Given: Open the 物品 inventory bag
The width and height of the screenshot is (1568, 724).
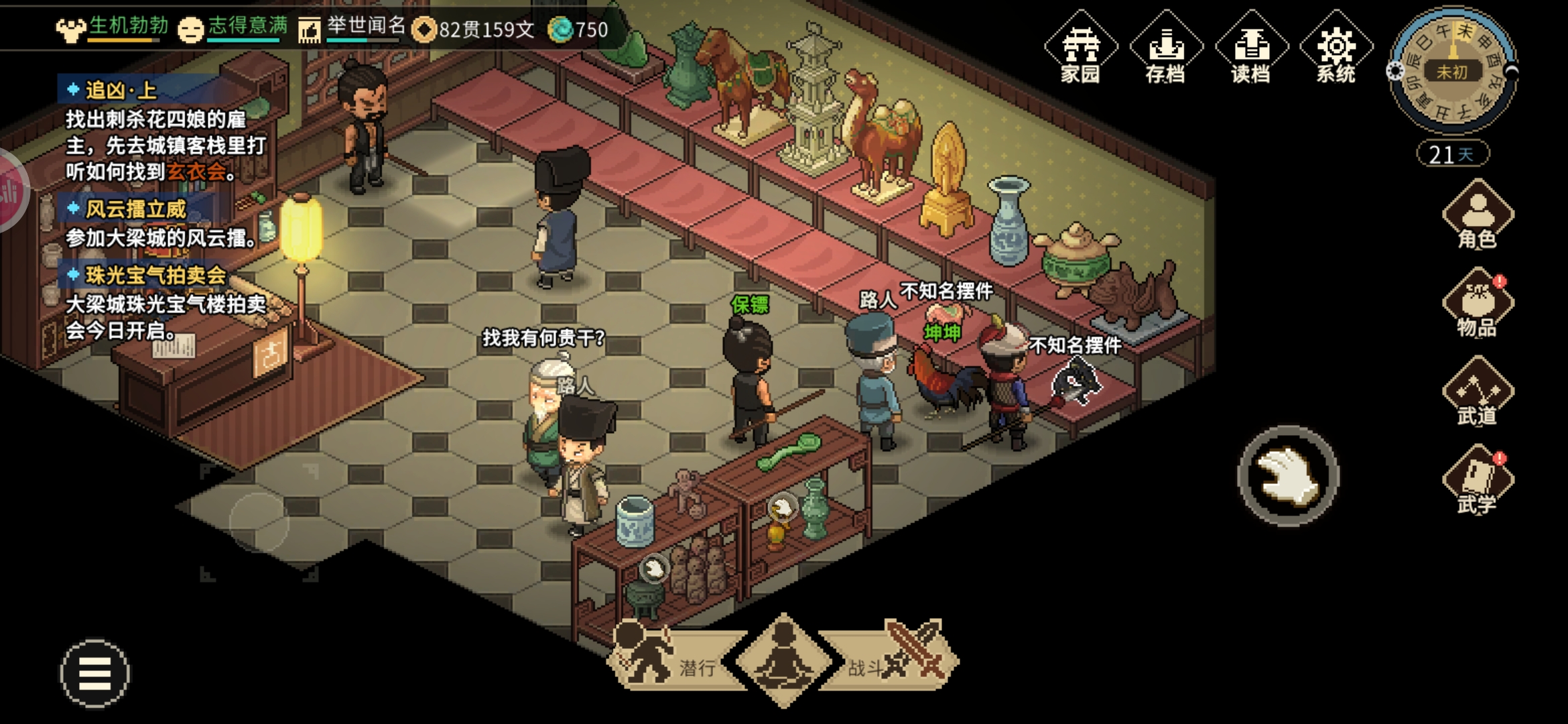Looking at the screenshot, I should click(1477, 304).
